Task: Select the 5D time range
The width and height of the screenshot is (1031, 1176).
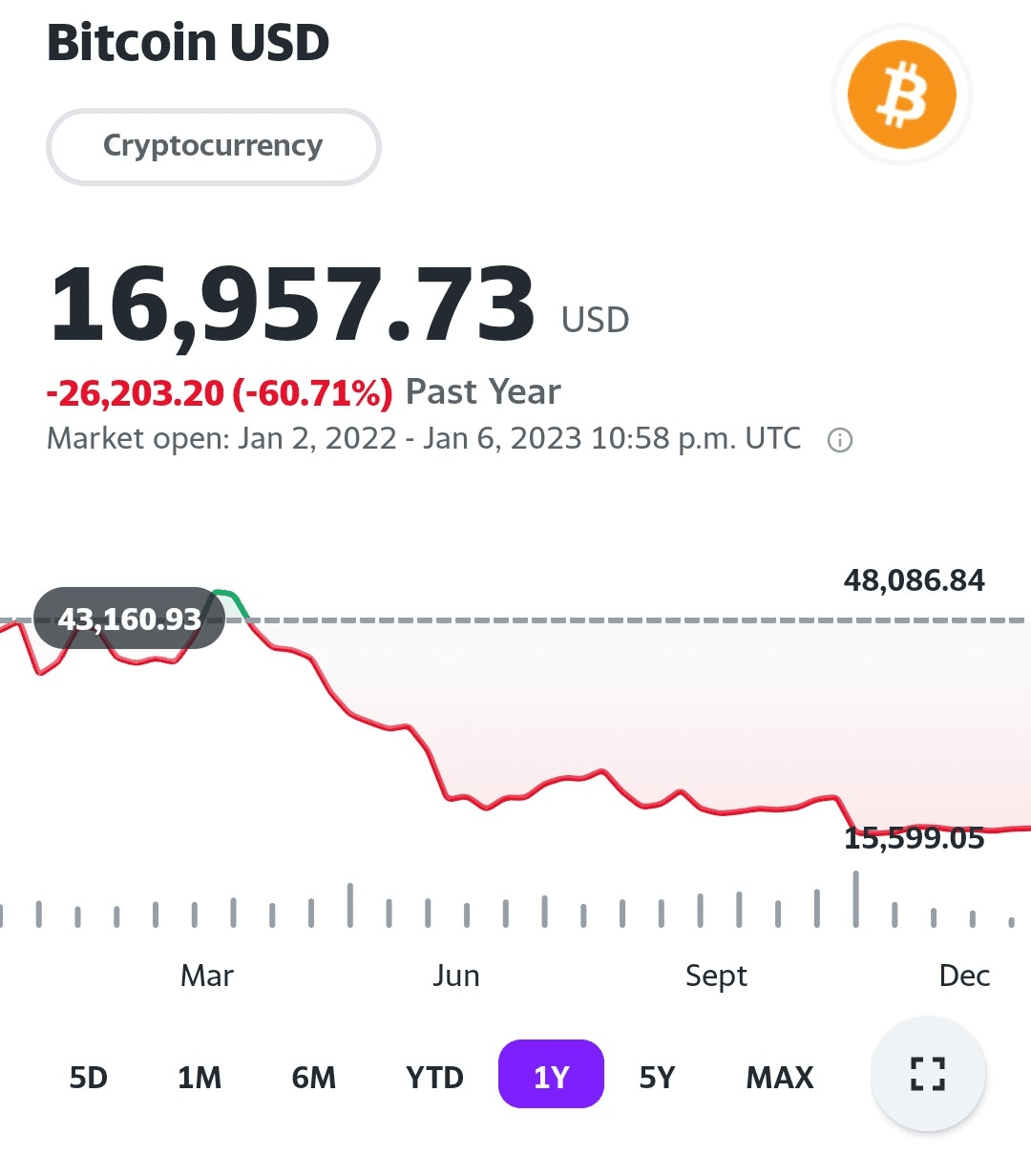Action: point(89,1077)
